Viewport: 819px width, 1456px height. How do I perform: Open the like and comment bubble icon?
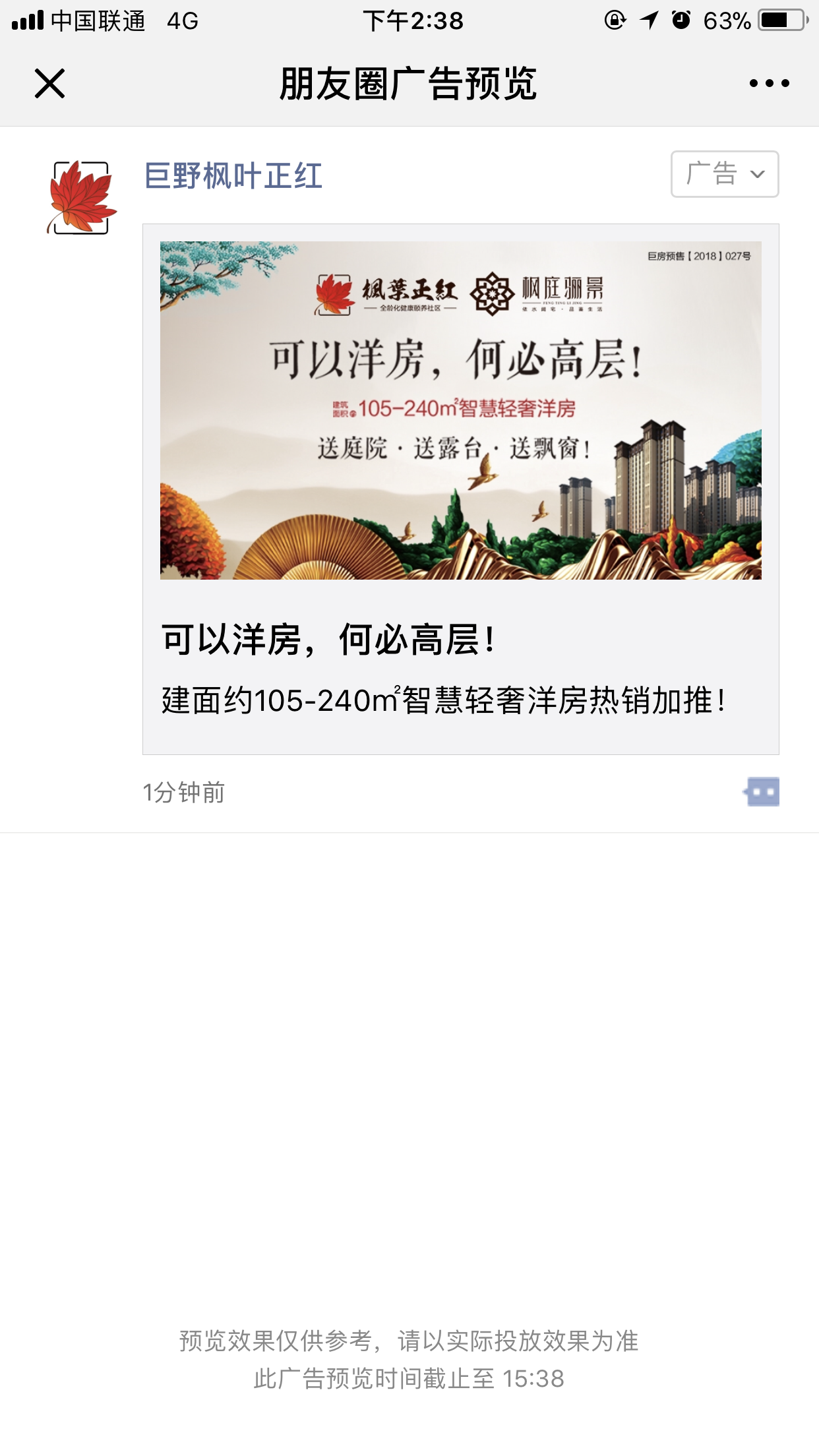[762, 792]
